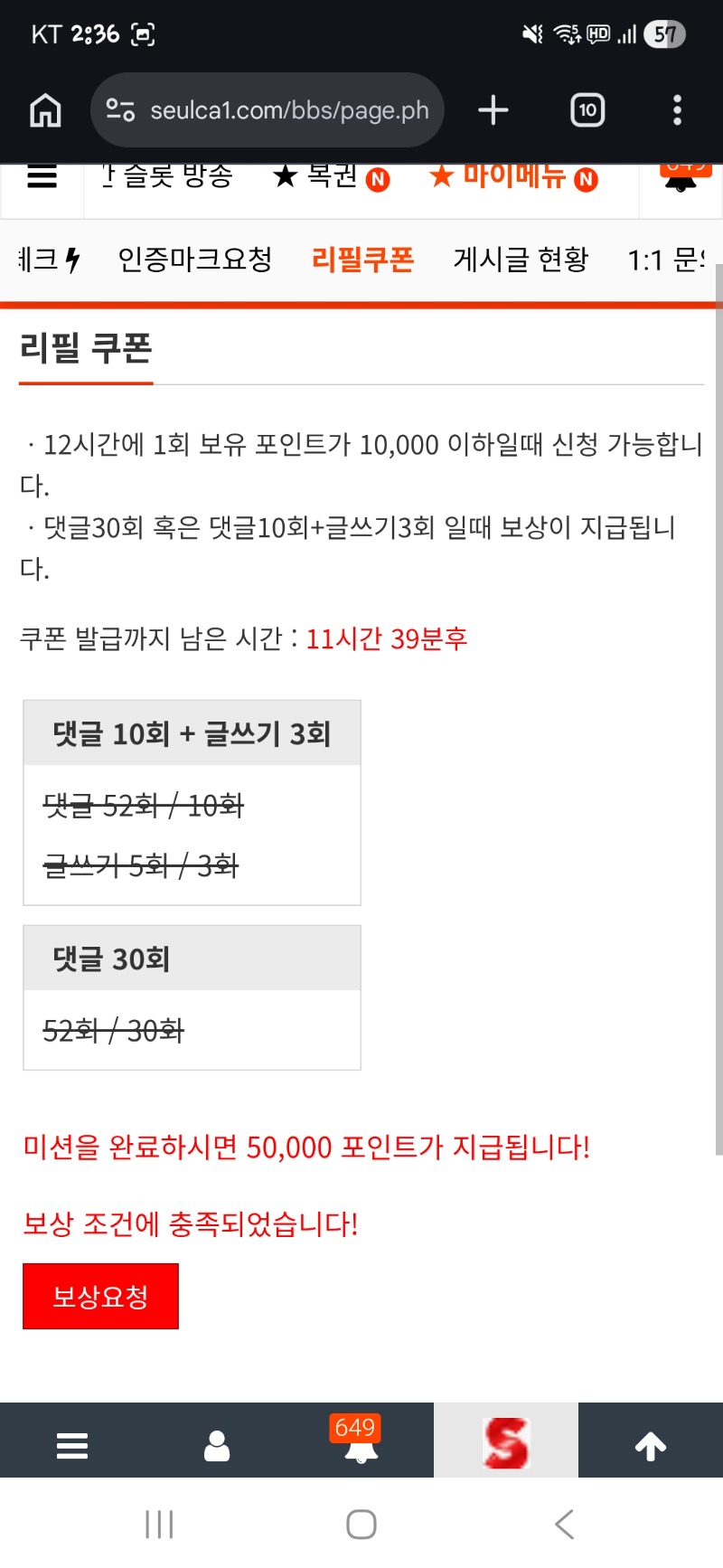Switch to the 게시글 현황 tab
723x1568 pixels.
(521, 260)
